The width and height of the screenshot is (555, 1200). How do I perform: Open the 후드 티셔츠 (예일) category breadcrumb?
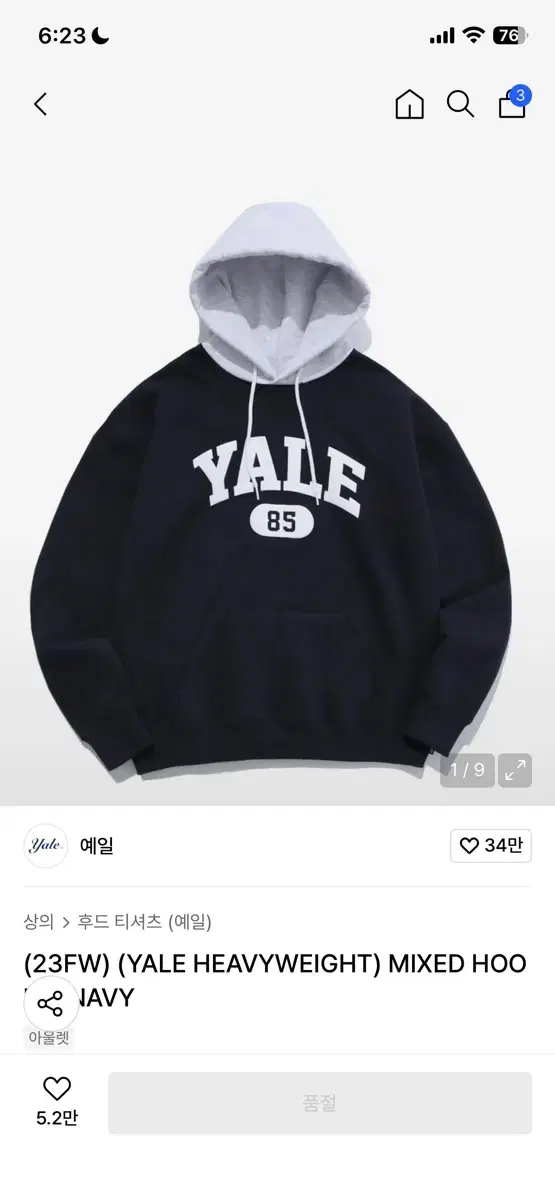pyautogui.click(x=144, y=922)
